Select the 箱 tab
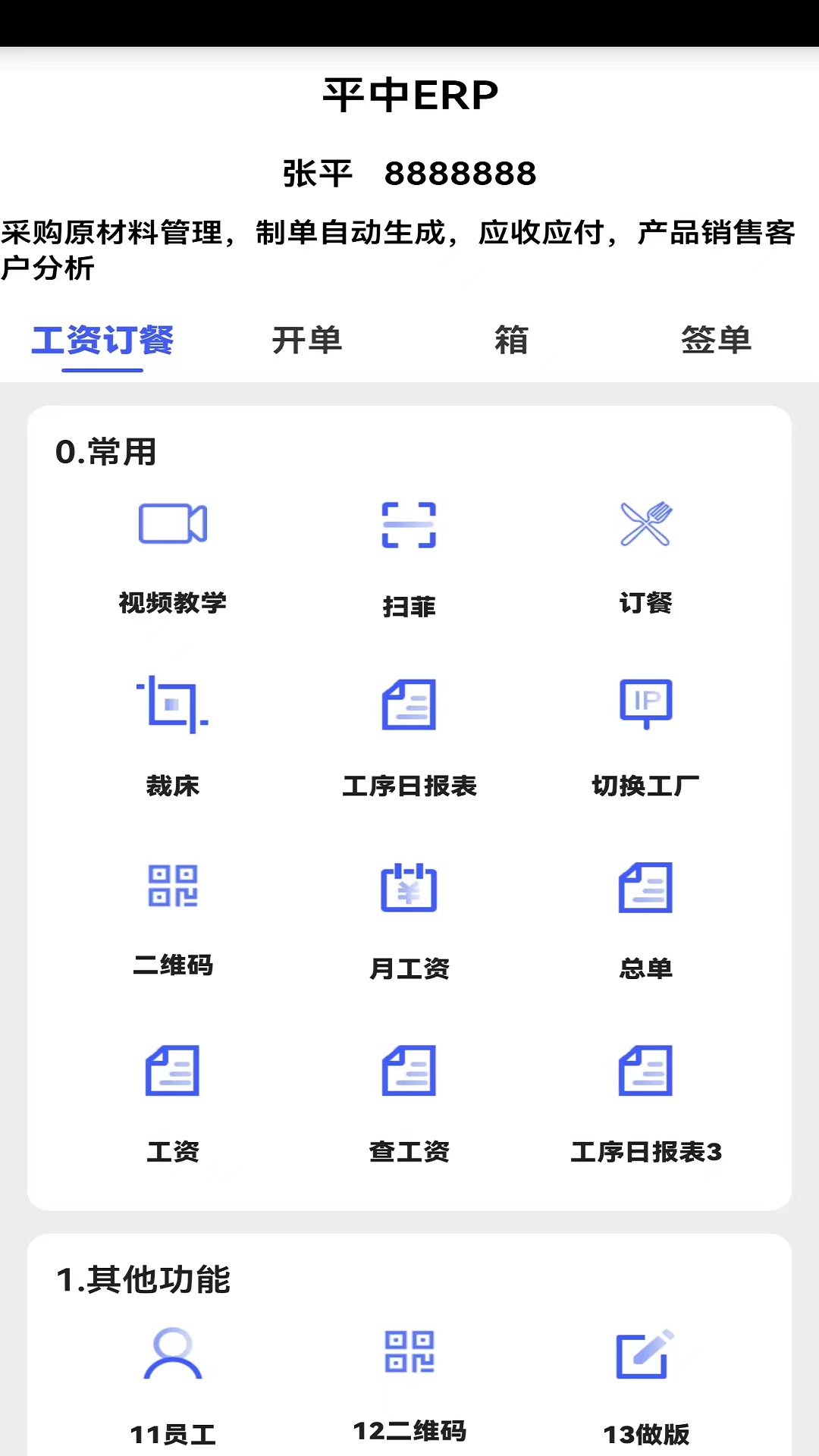819x1456 pixels. click(x=512, y=341)
